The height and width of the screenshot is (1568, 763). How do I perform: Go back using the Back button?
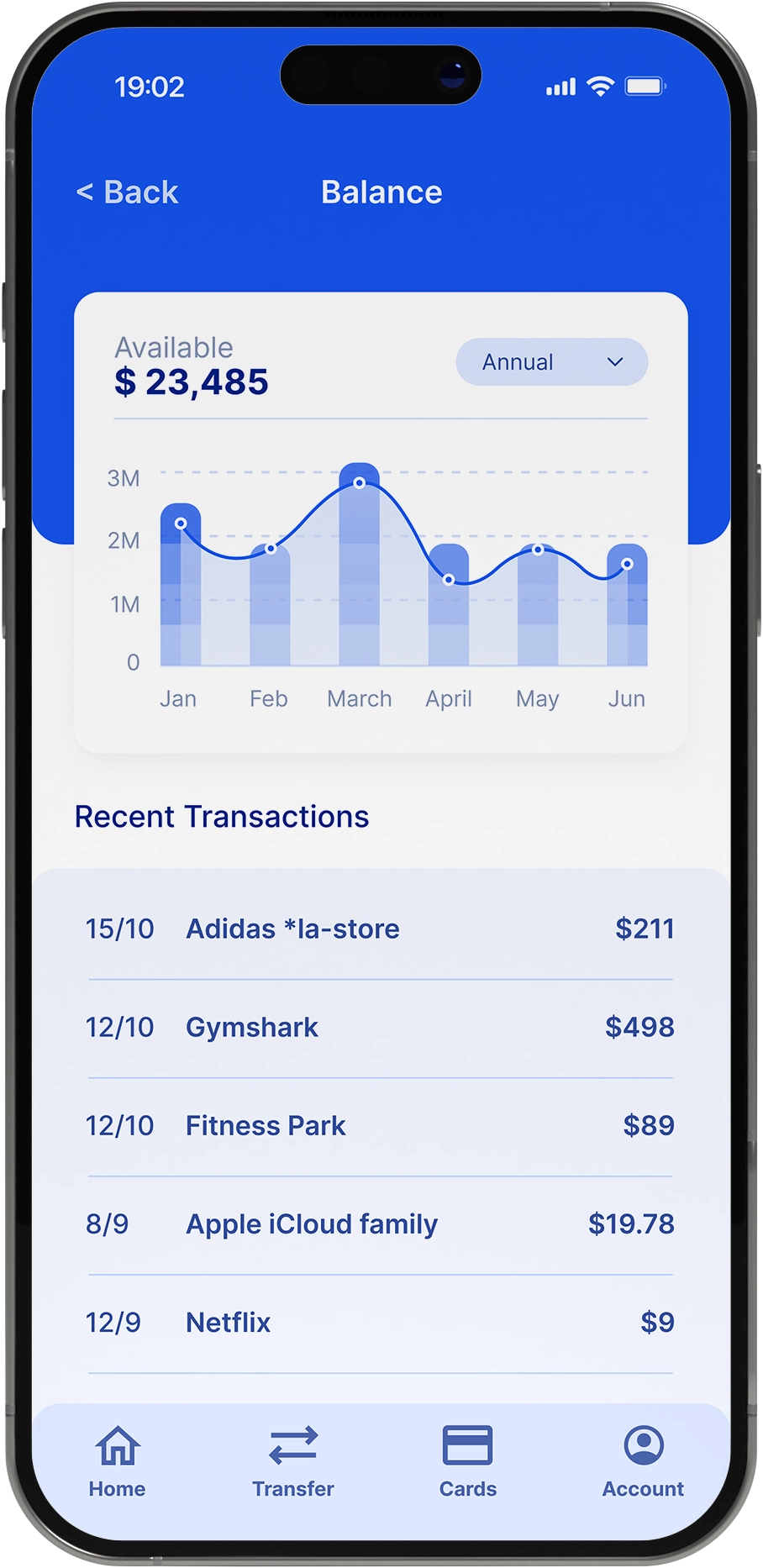pyautogui.click(x=128, y=192)
